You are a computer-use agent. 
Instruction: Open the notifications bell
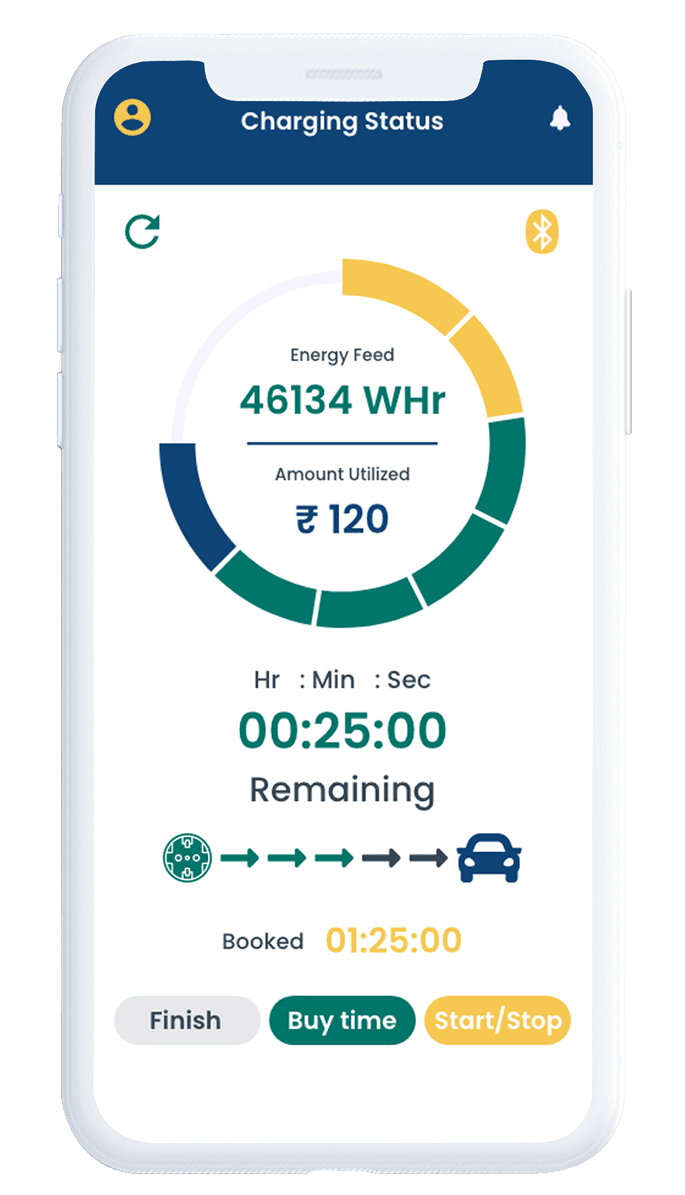tap(559, 119)
